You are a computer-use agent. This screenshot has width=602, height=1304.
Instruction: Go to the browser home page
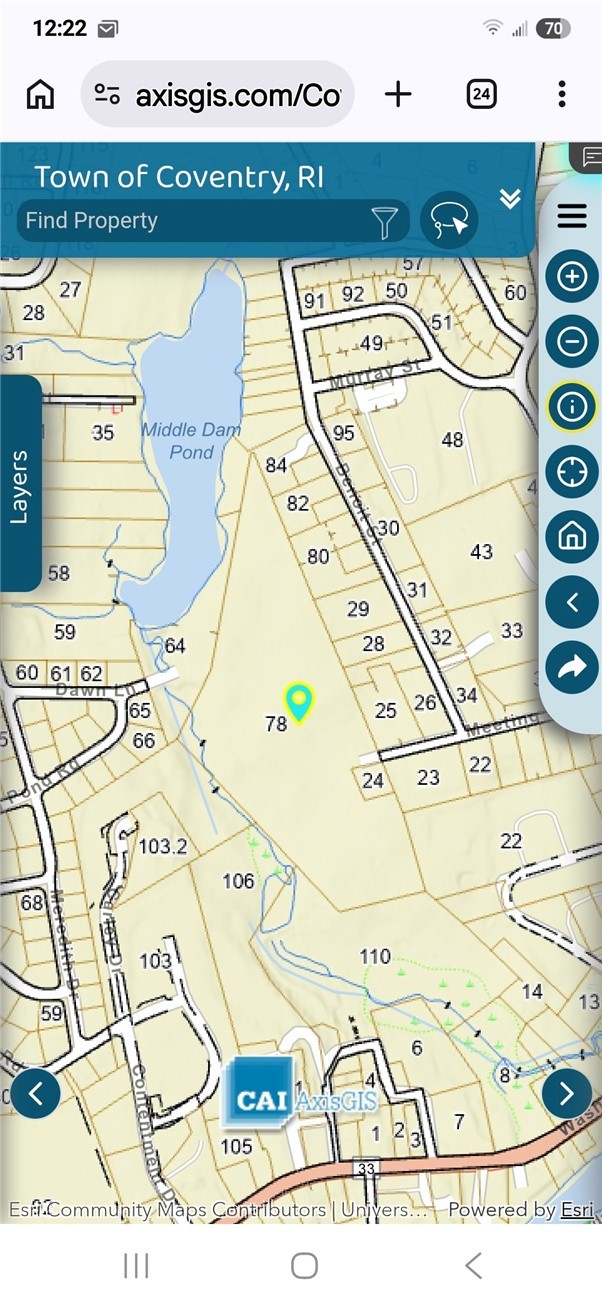coord(40,94)
